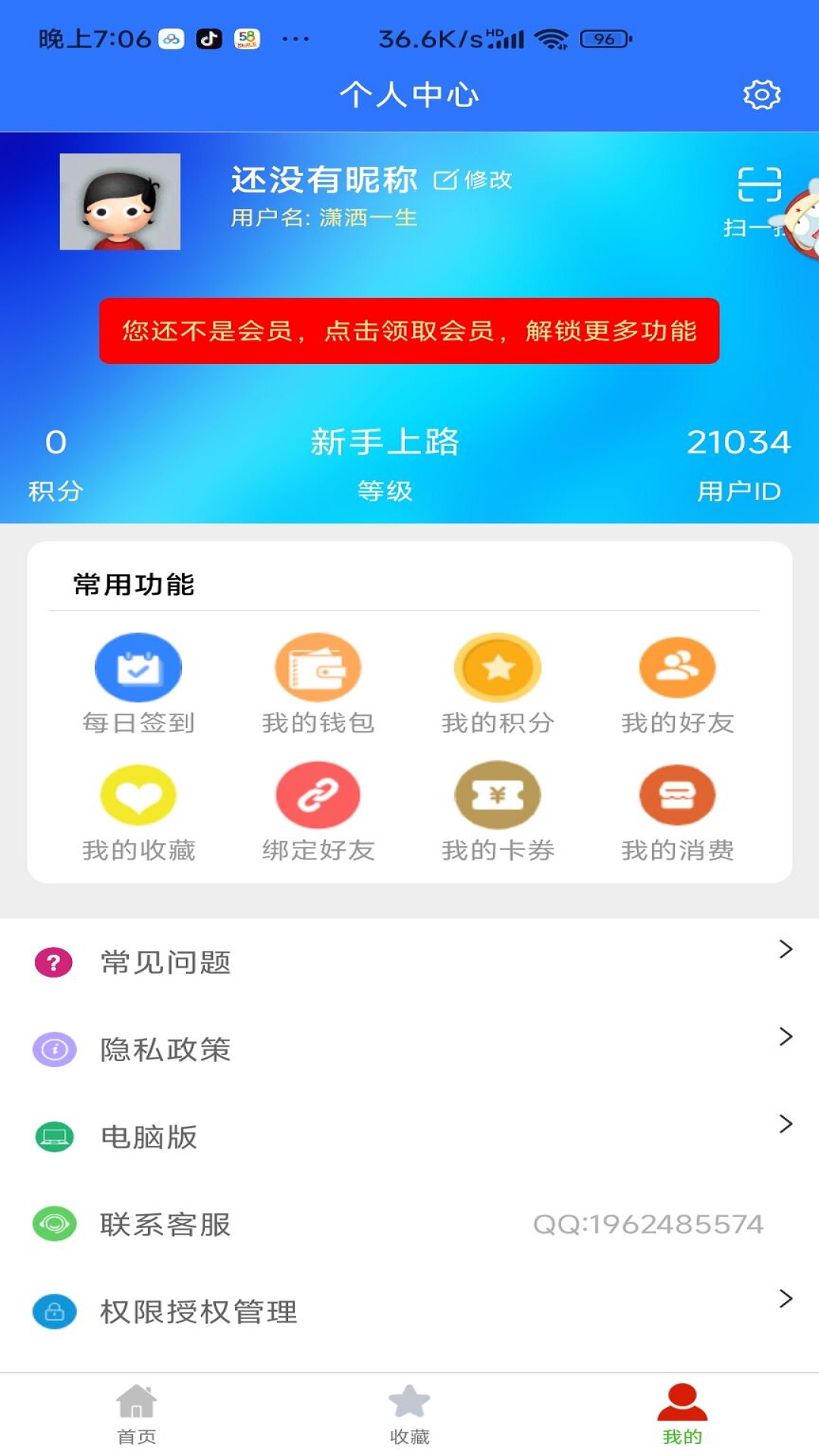Open the settings gear in top bar
The width and height of the screenshot is (819, 1456).
(x=761, y=96)
